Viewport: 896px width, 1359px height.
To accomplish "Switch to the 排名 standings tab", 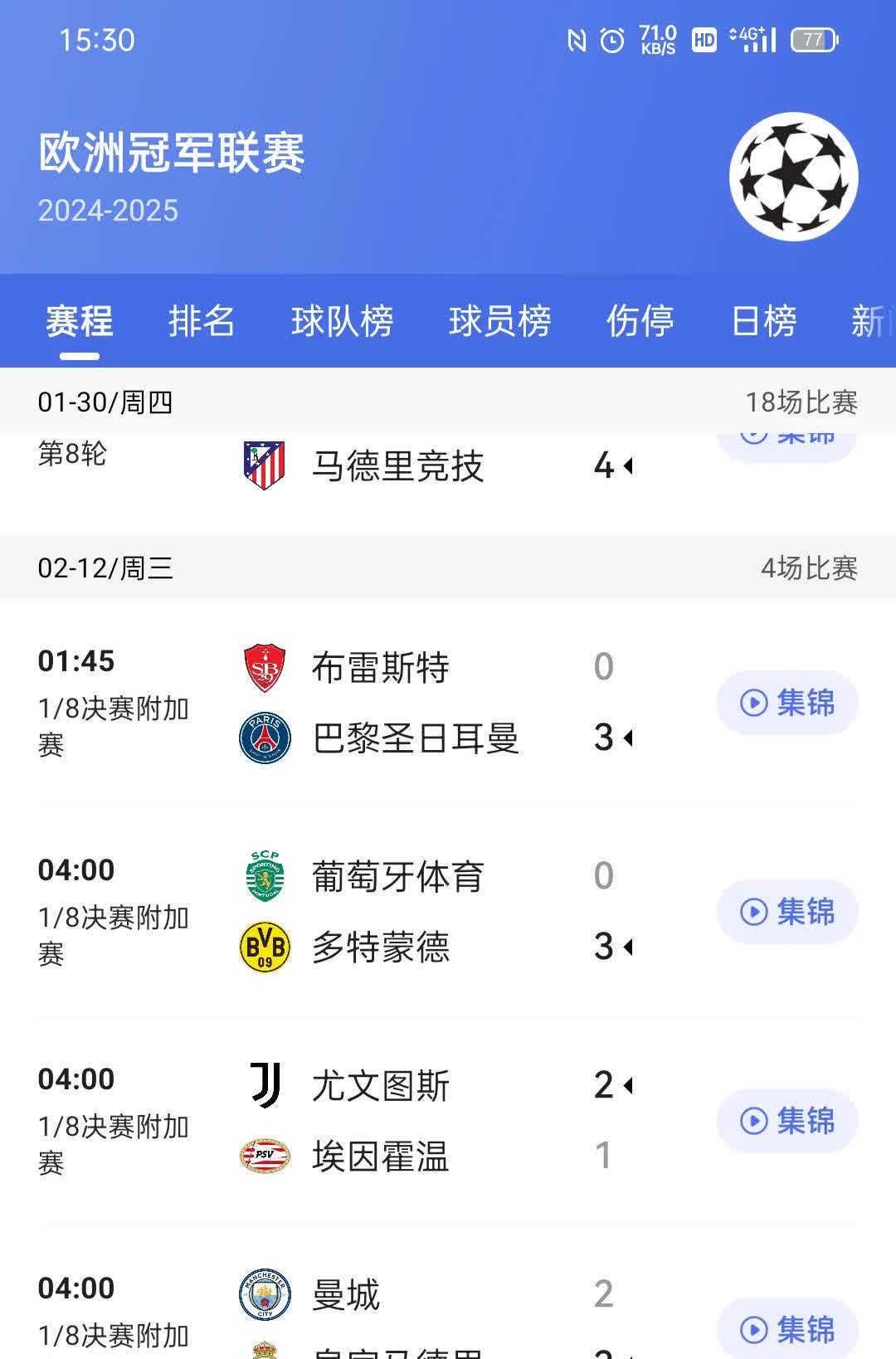I will (x=199, y=321).
